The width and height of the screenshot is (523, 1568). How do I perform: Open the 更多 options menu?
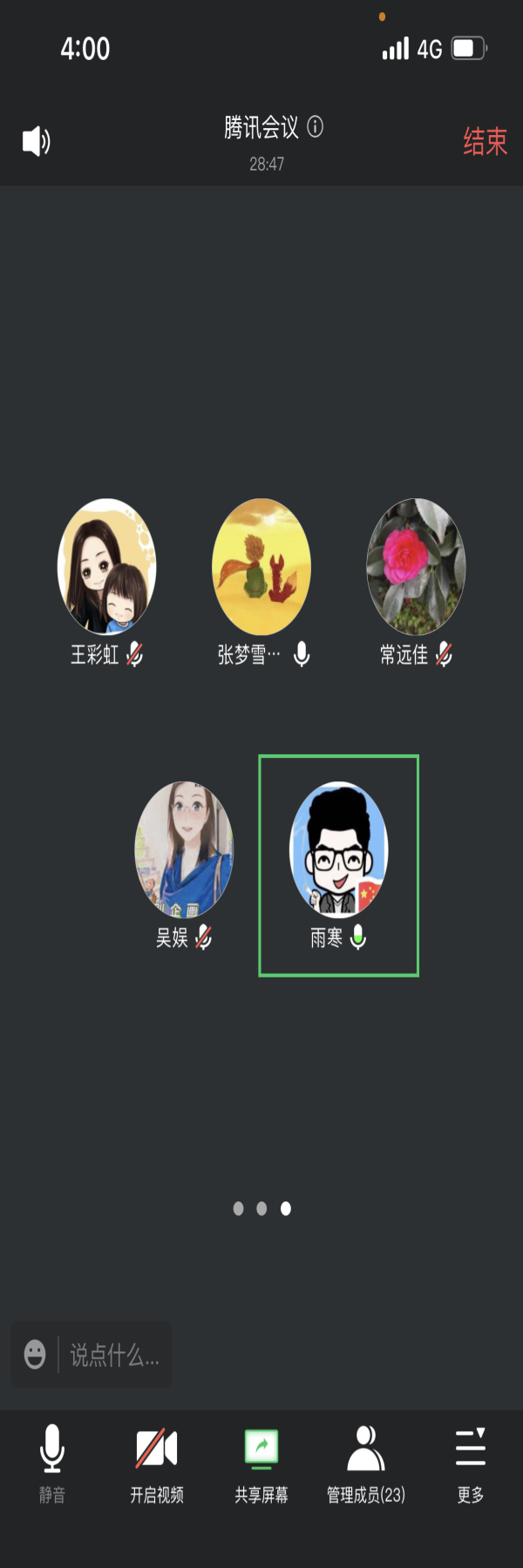point(471,1463)
